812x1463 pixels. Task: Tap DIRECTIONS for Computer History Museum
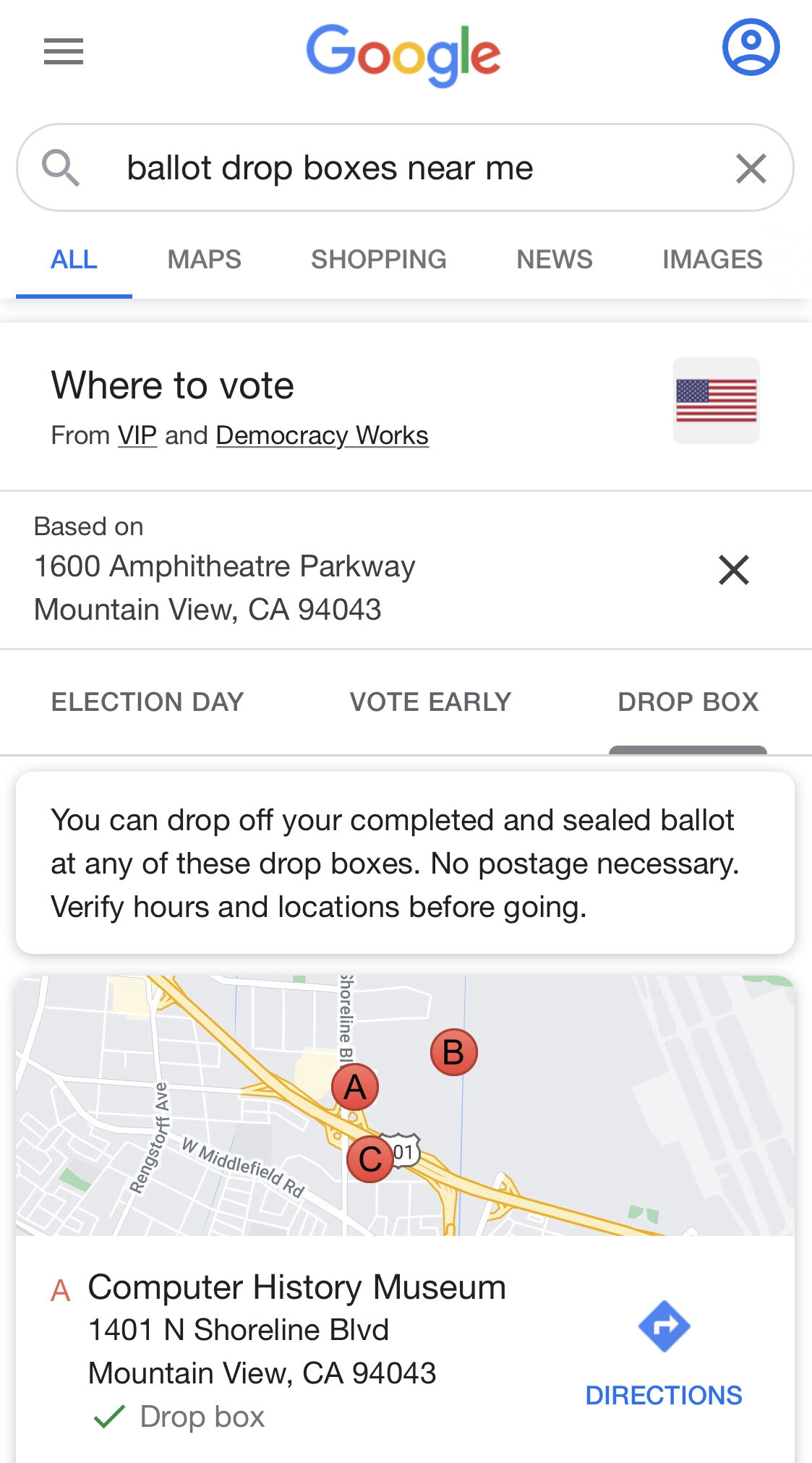(x=664, y=1394)
